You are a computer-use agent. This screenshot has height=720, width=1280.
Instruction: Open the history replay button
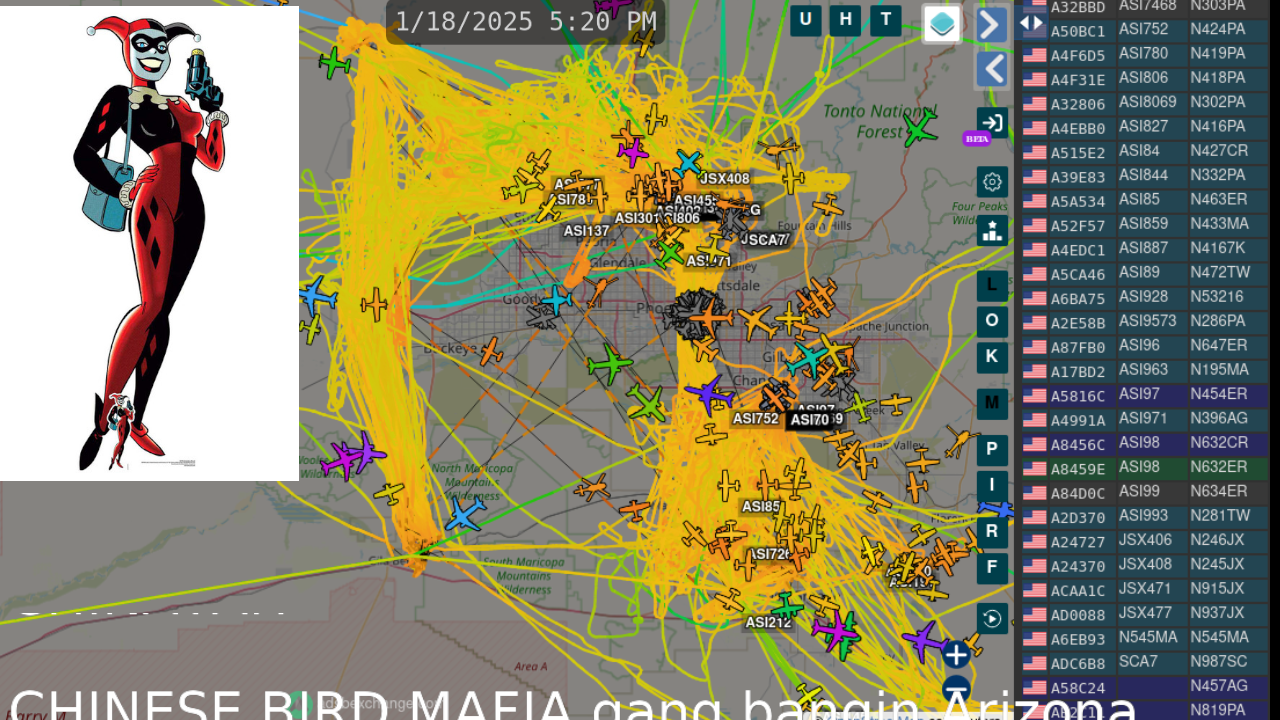[x=992, y=619]
